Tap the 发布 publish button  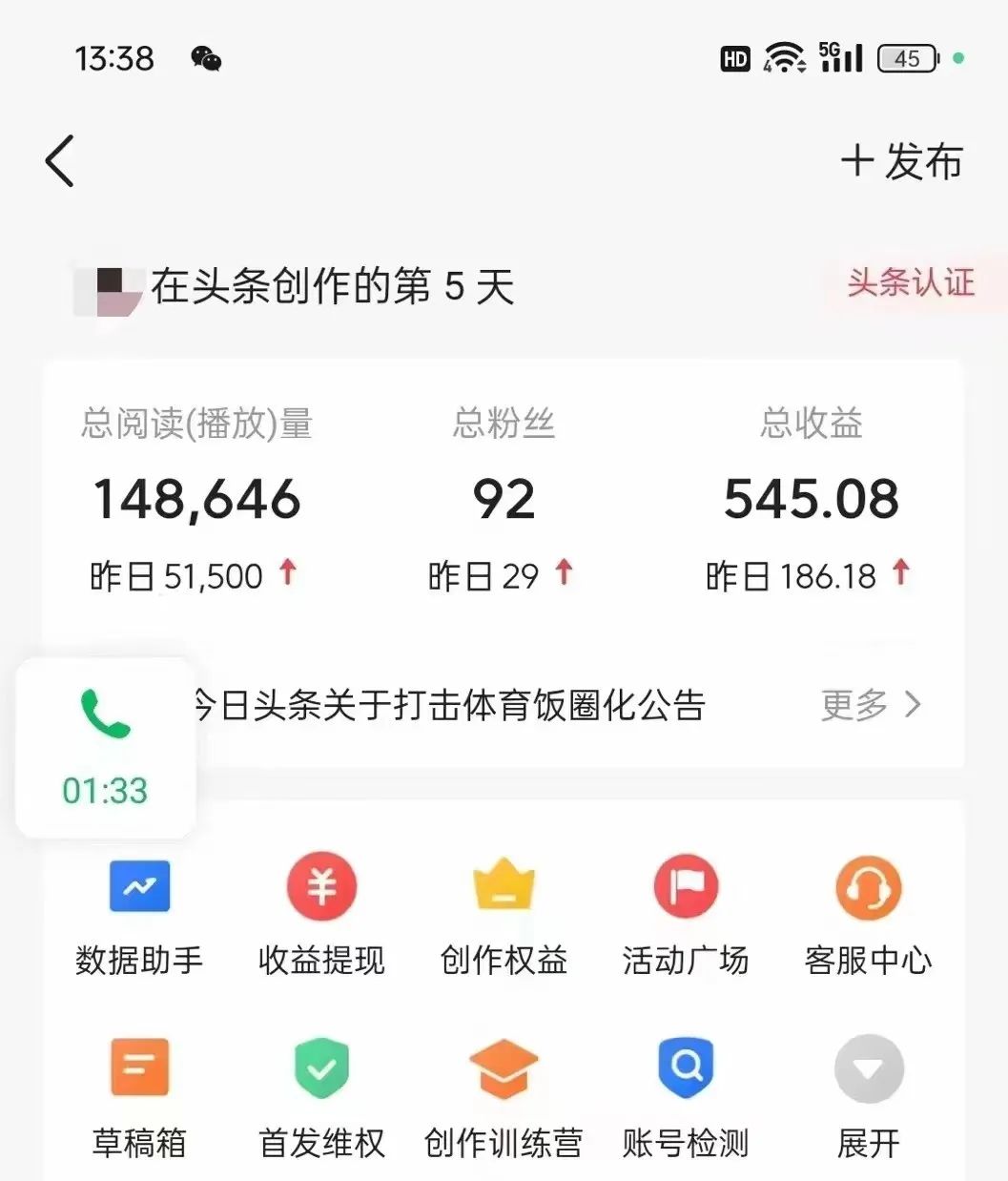(902, 162)
